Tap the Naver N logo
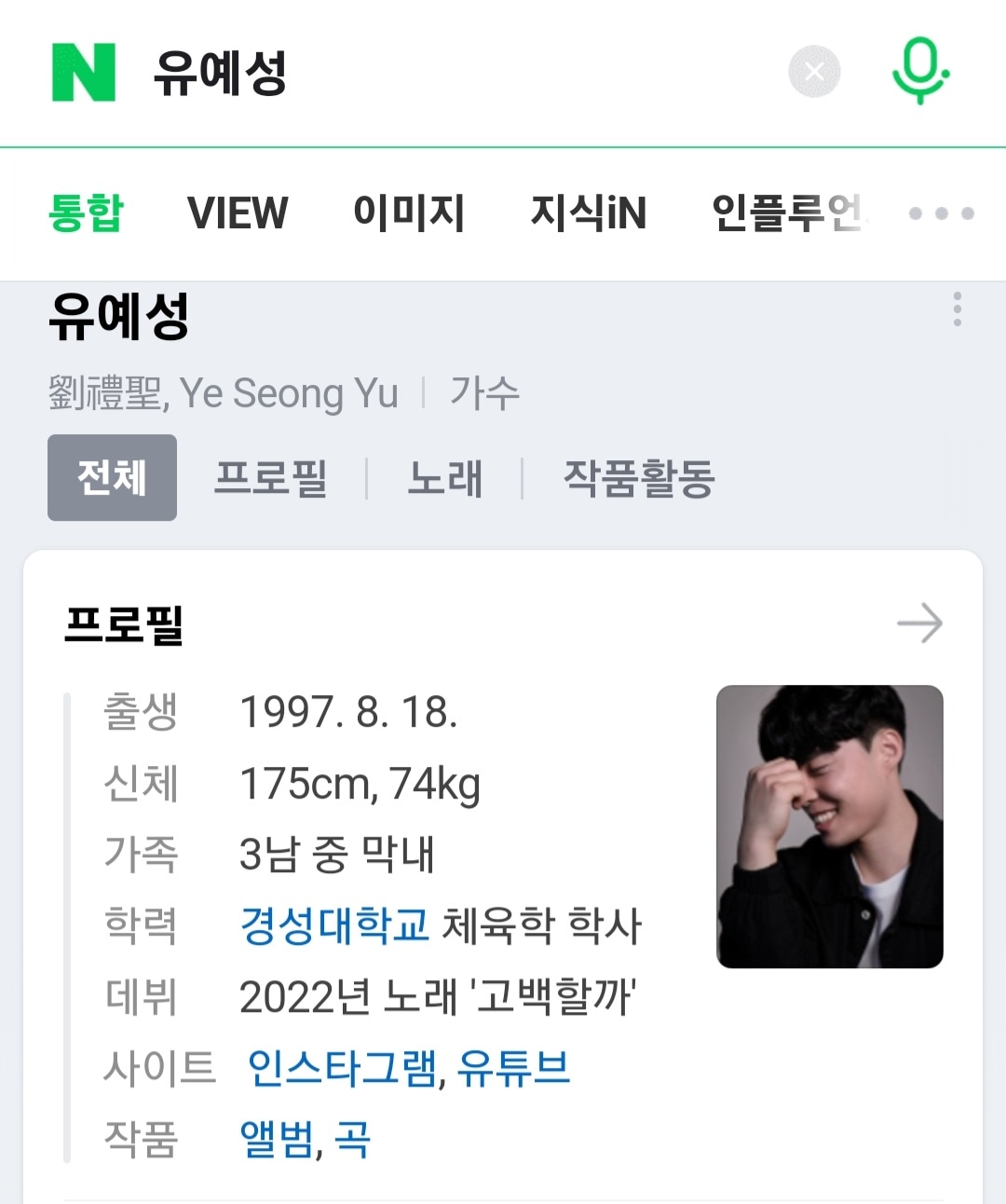 pyautogui.click(x=83, y=73)
